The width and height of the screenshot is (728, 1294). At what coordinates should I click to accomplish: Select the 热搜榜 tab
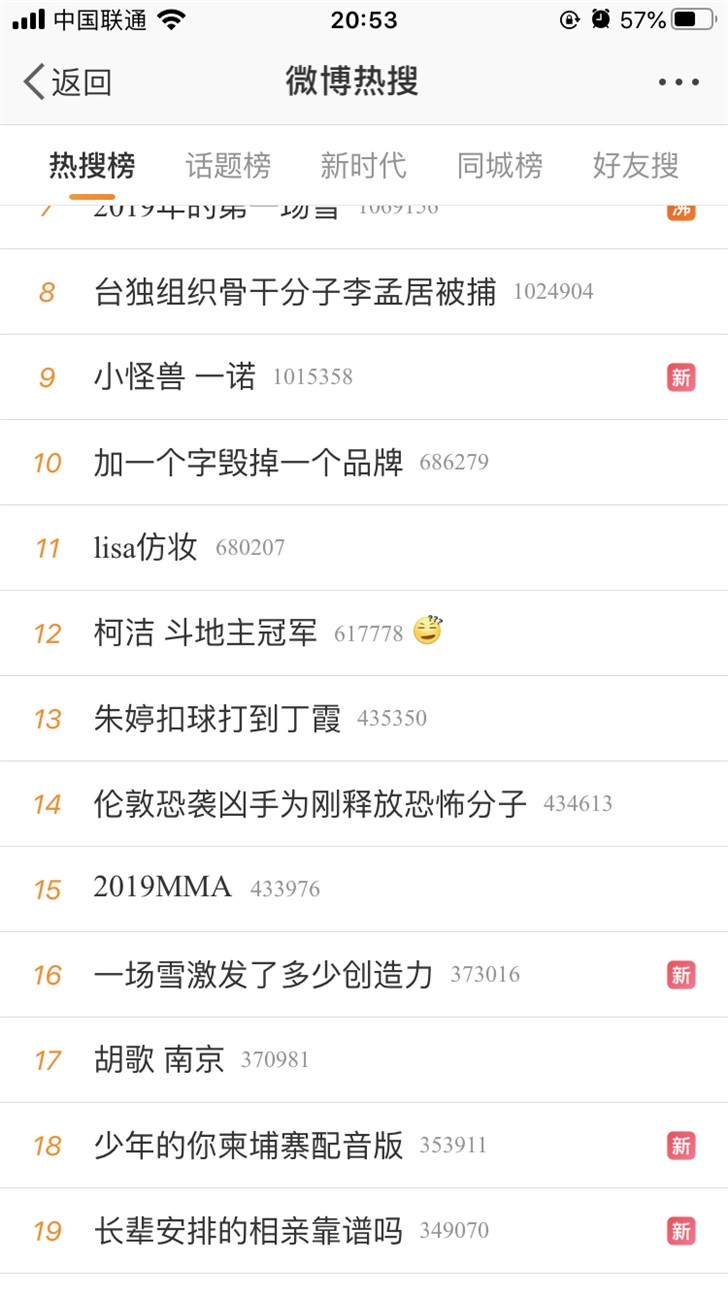pos(92,165)
